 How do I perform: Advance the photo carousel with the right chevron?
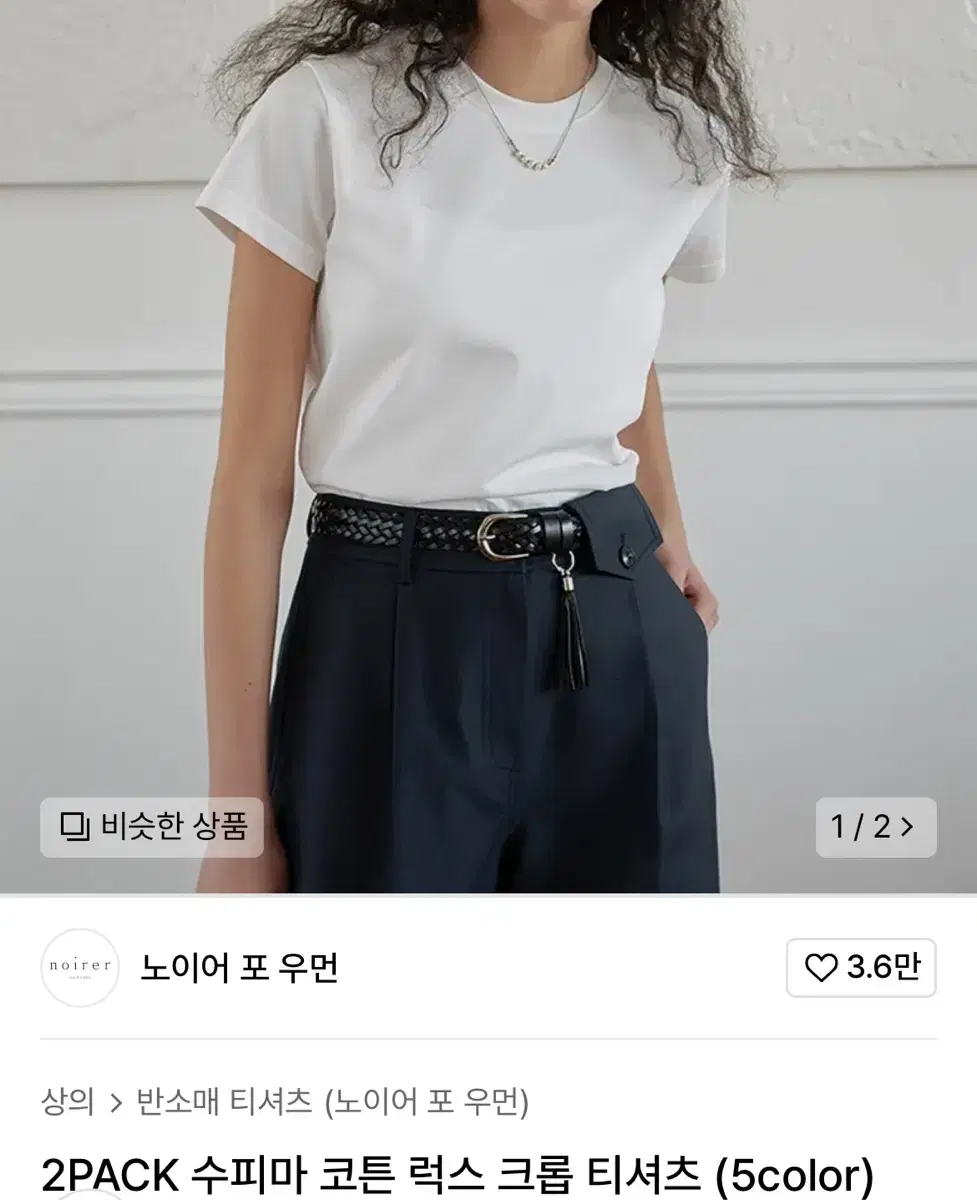coord(908,827)
